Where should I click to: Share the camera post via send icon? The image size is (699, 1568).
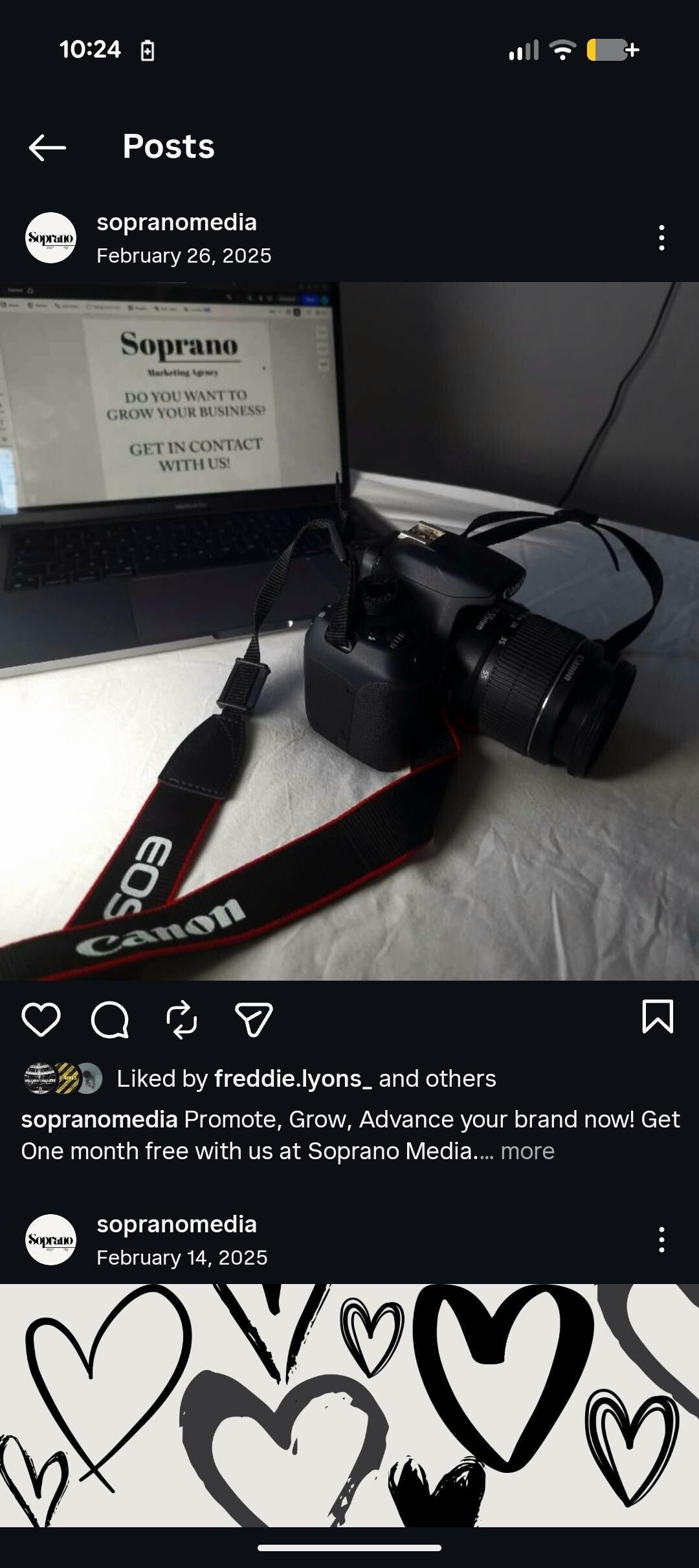tap(253, 1020)
